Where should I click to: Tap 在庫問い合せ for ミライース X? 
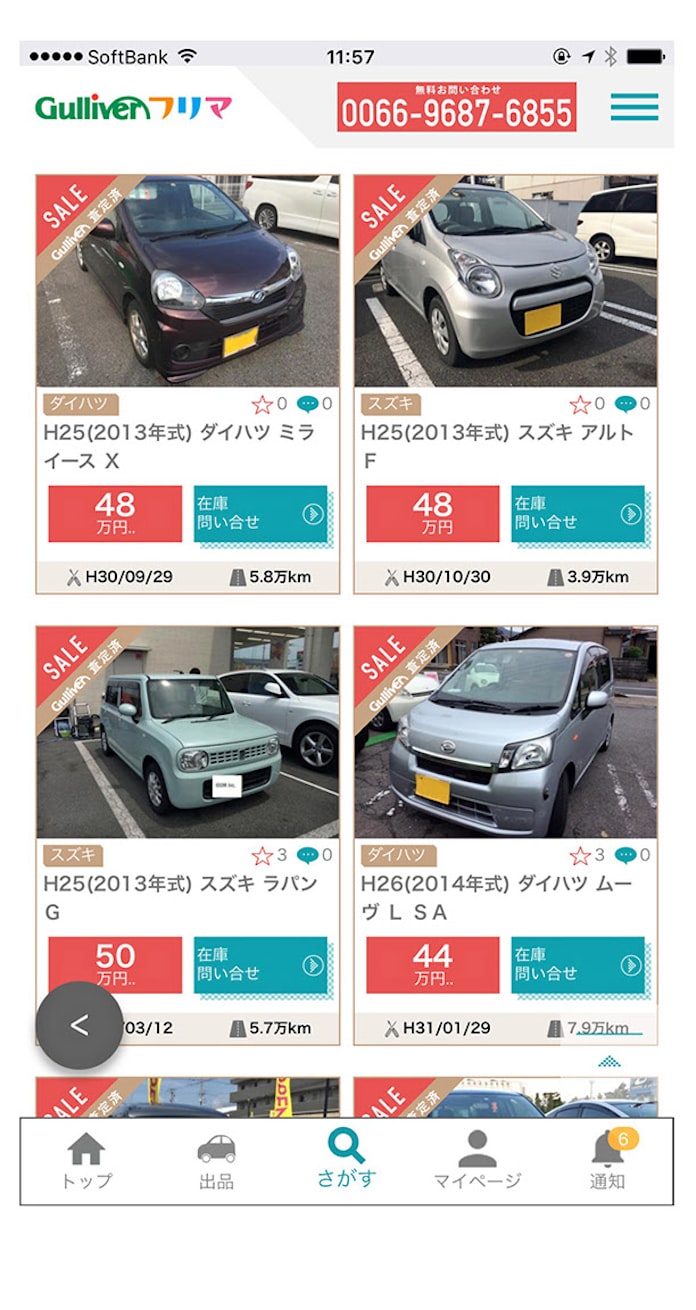(x=260, y=514)
